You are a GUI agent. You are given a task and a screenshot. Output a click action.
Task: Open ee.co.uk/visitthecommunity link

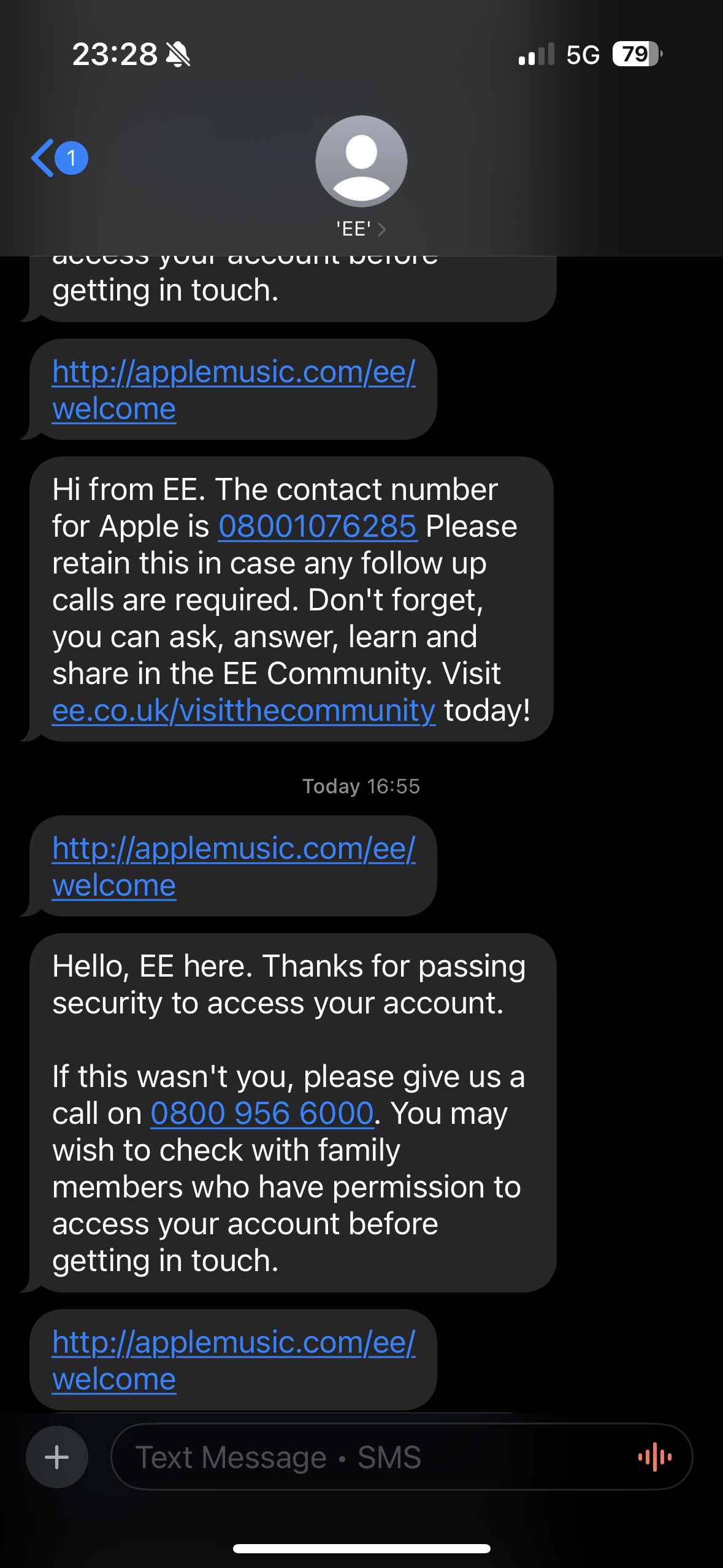point(243,710)
